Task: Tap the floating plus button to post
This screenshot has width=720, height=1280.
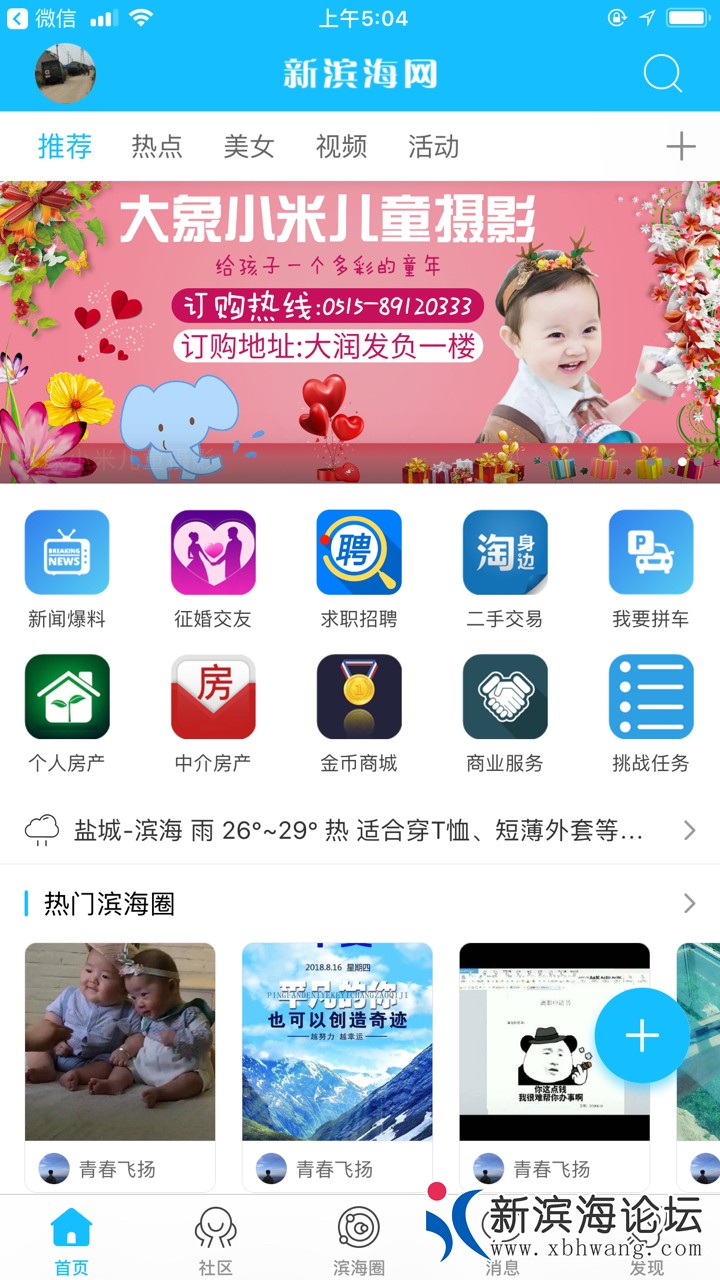Action: click(x=642, y=1036)
